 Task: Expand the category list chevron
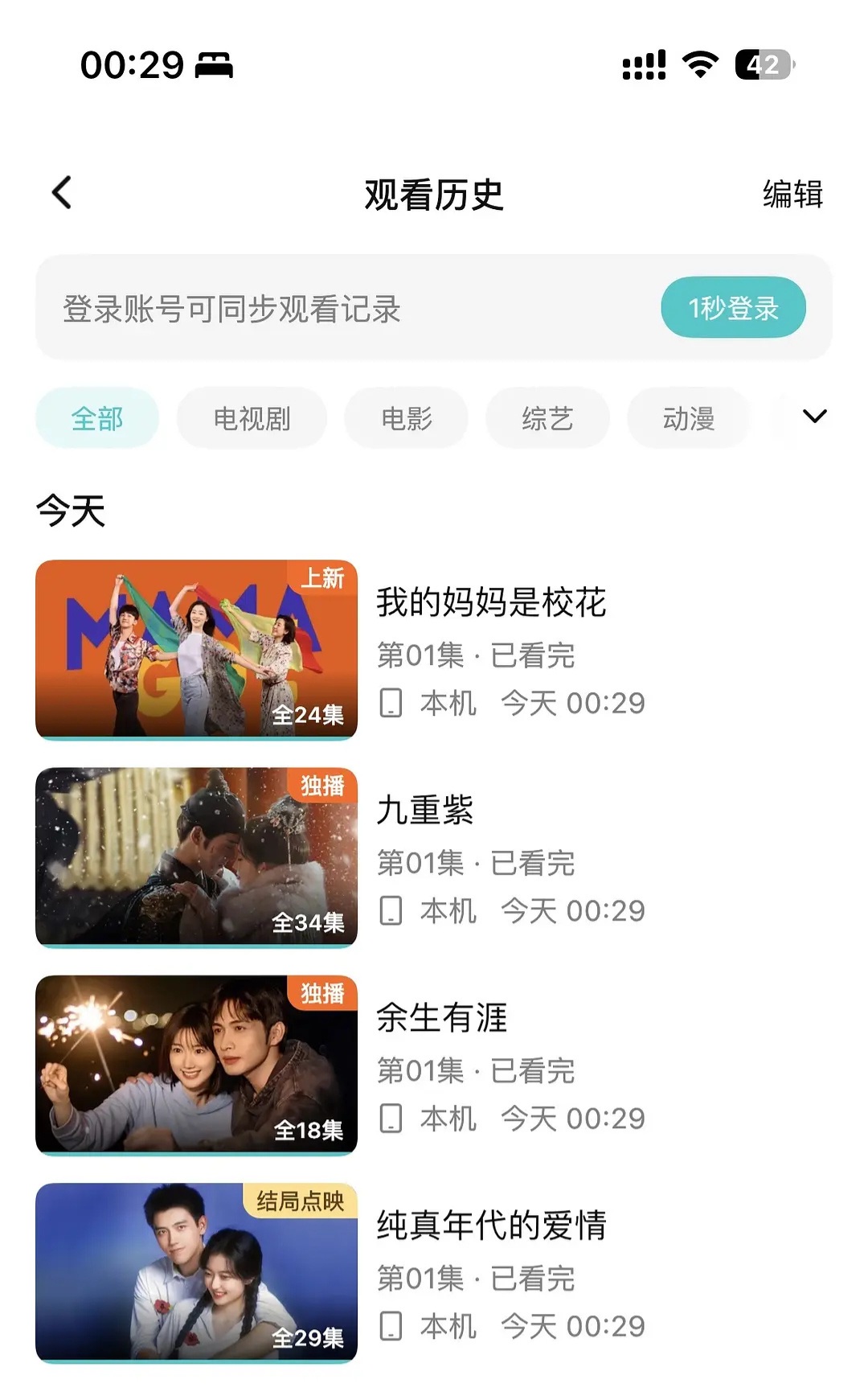click(814, 417)
